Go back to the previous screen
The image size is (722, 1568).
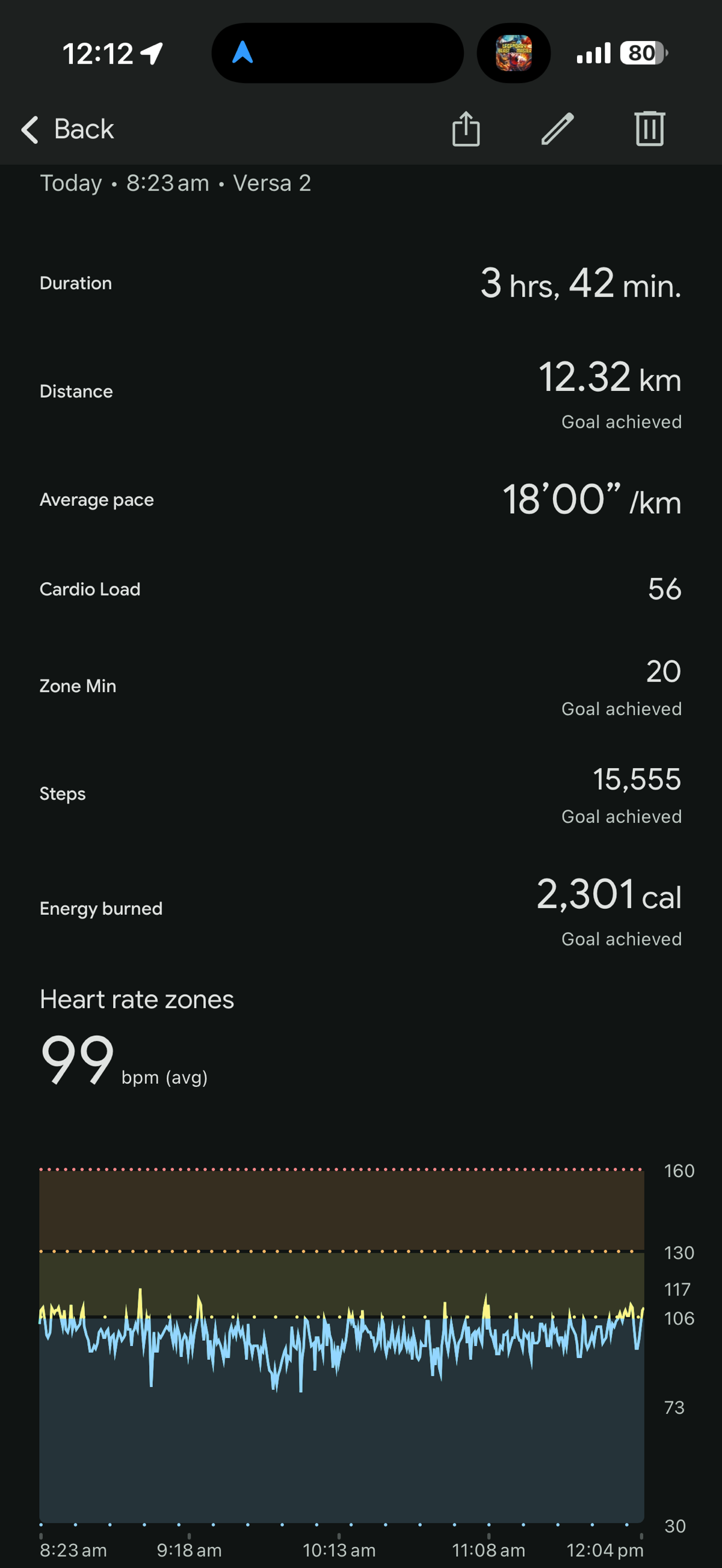pos(67,129)
